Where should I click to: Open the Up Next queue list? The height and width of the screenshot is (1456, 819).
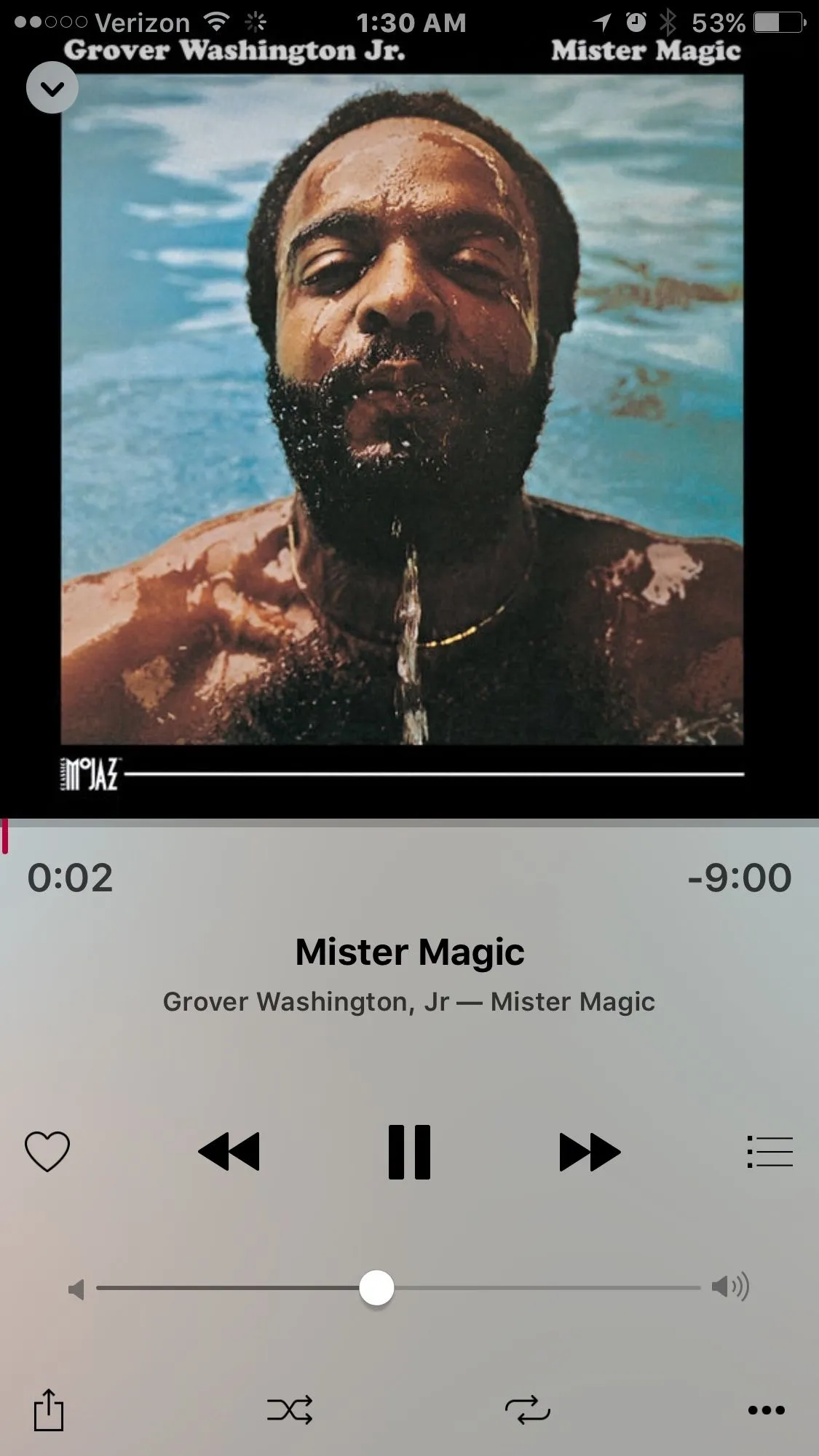pos(769,1151)
